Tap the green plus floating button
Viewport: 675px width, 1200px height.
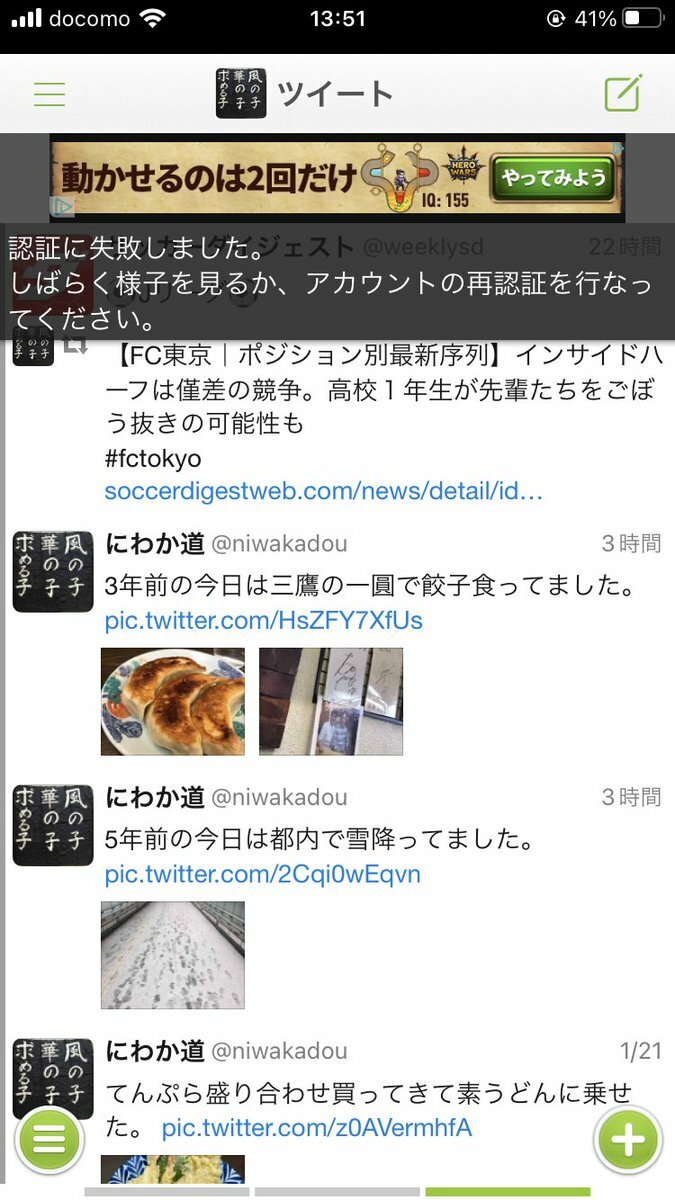[x=628, y=1139]
